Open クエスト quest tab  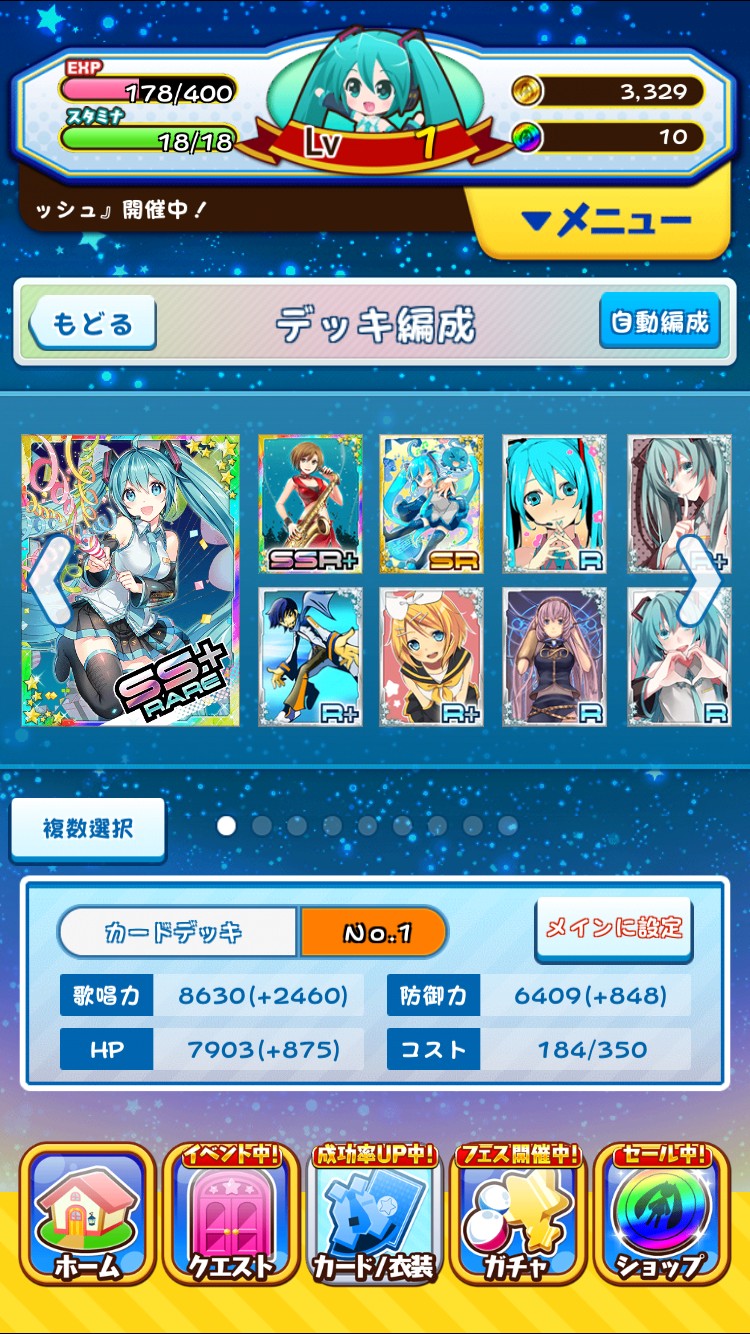[x=231, y=1214]
